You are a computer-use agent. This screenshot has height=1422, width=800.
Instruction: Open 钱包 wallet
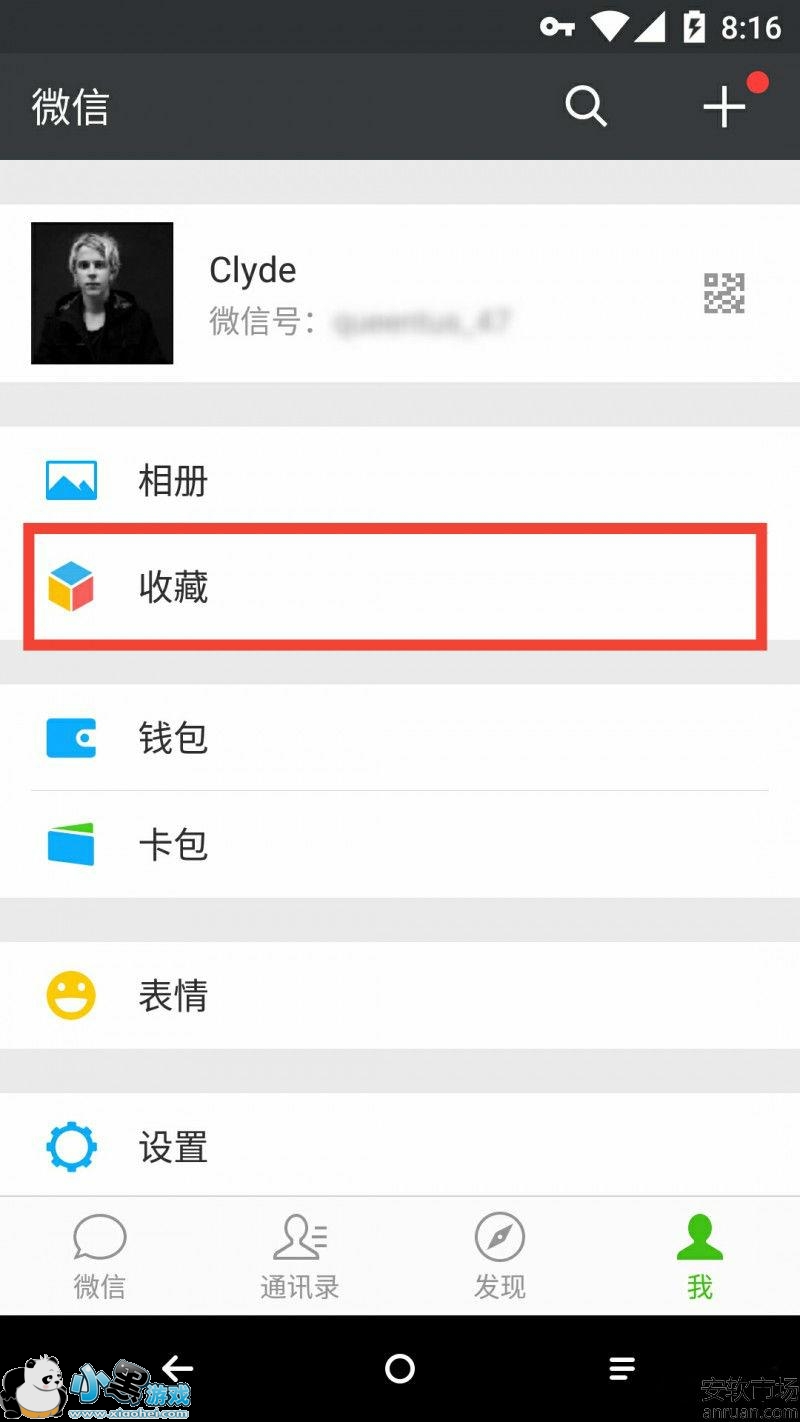tap(400, 738)
